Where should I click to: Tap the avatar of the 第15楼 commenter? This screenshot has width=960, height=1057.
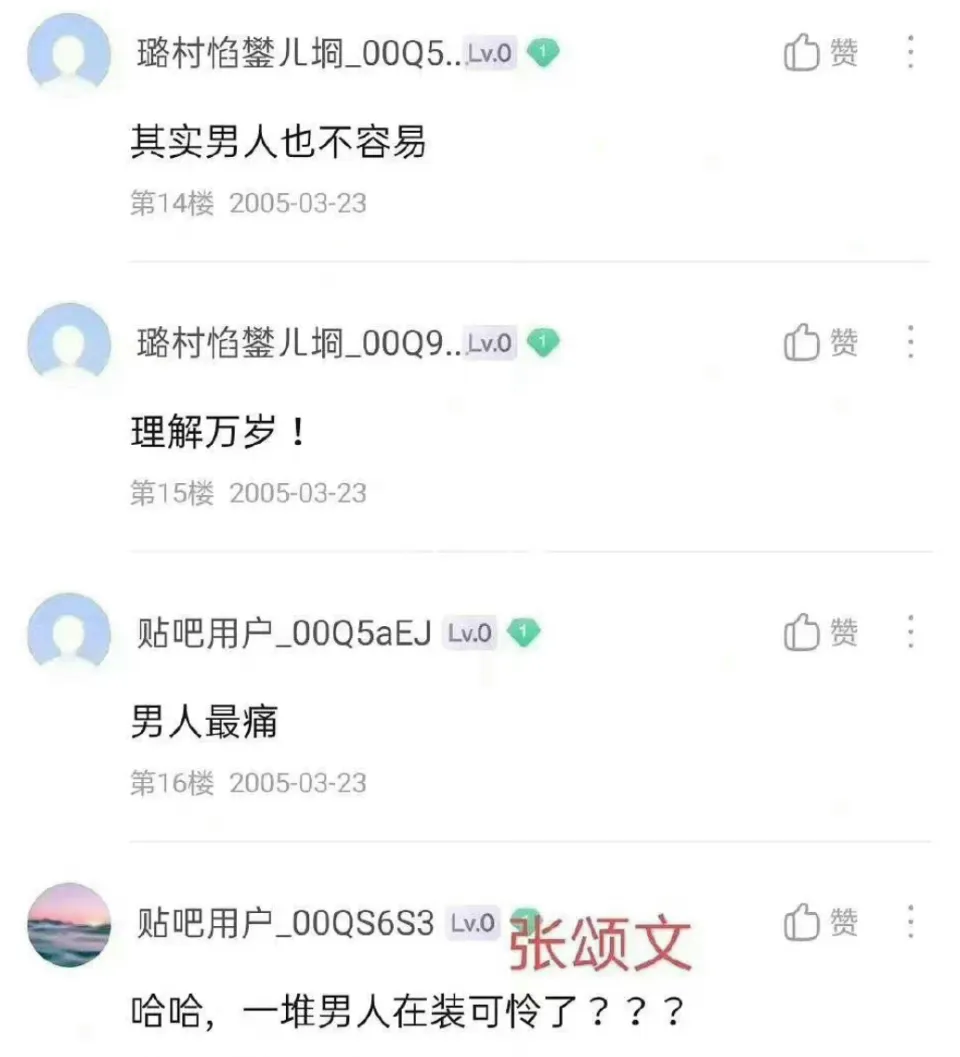[x=68, y=344]
